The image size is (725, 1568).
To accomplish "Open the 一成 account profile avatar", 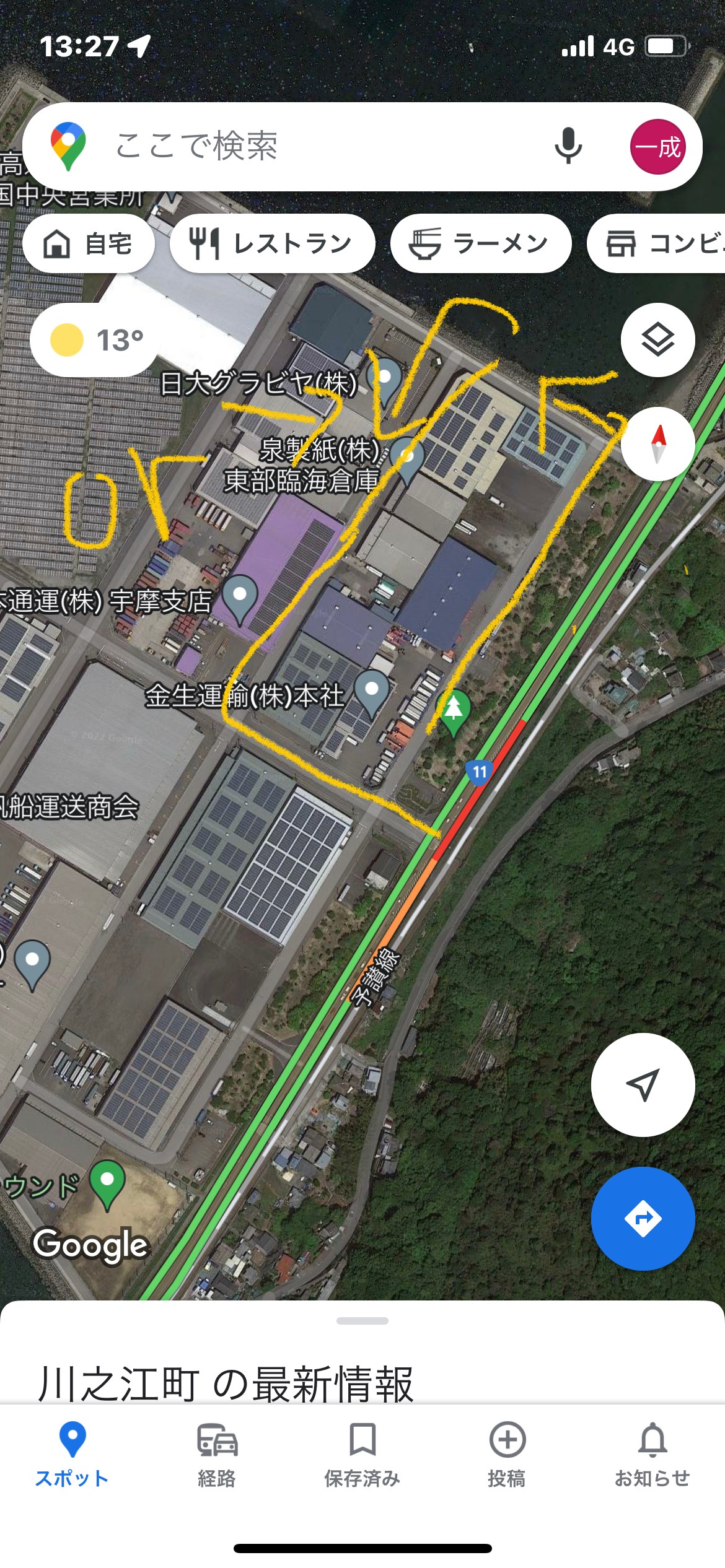I will coord(657,147).
